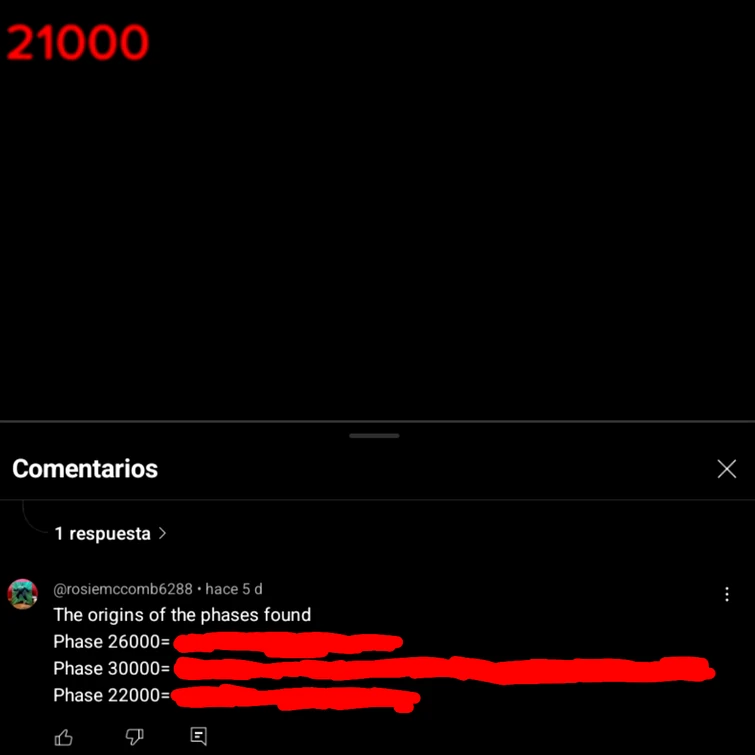Reply to rosiemccomb6288's comment
This screenshot has width=755, height=755.
pos(199,737)
